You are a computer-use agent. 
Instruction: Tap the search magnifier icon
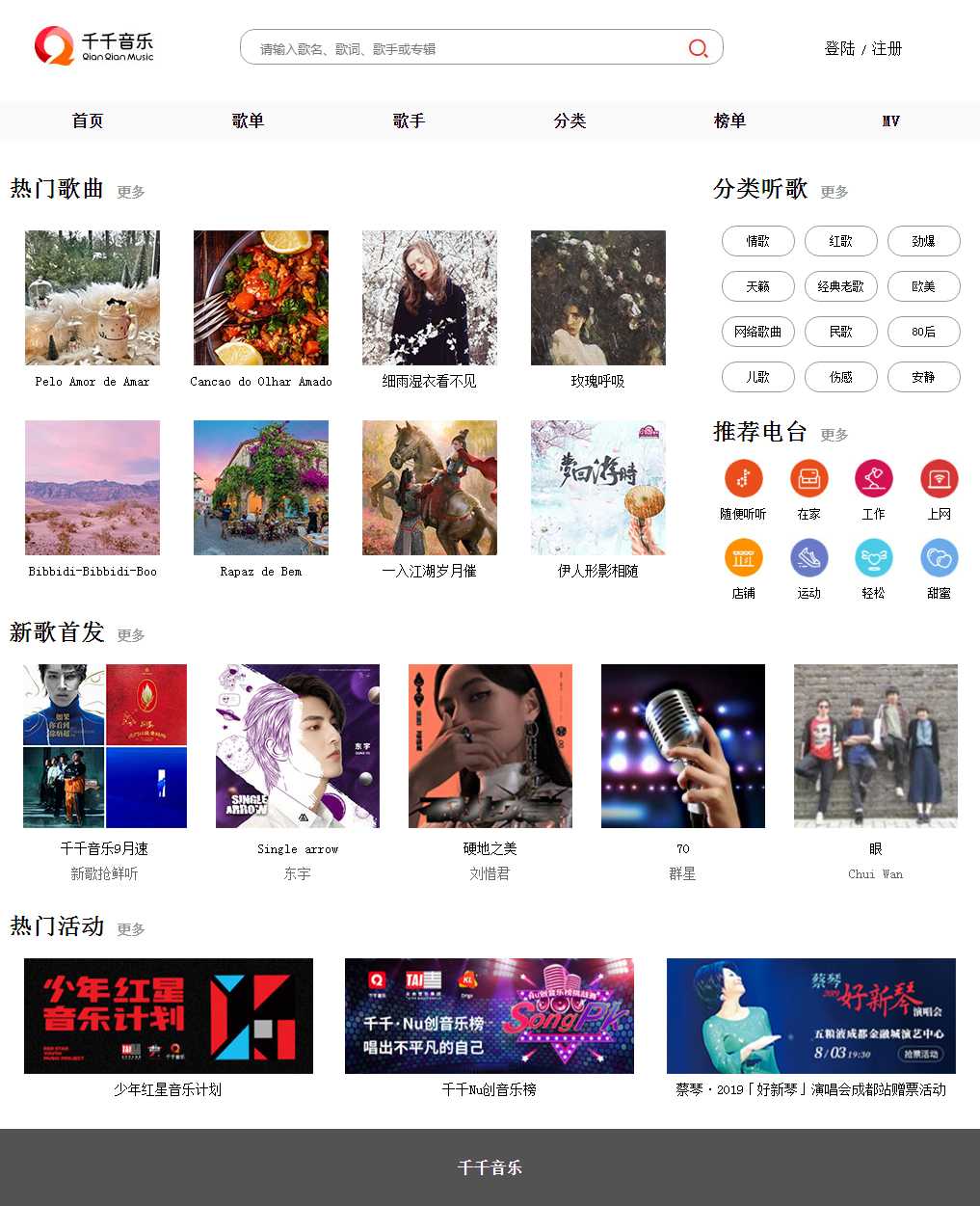(x=698, y=48)
